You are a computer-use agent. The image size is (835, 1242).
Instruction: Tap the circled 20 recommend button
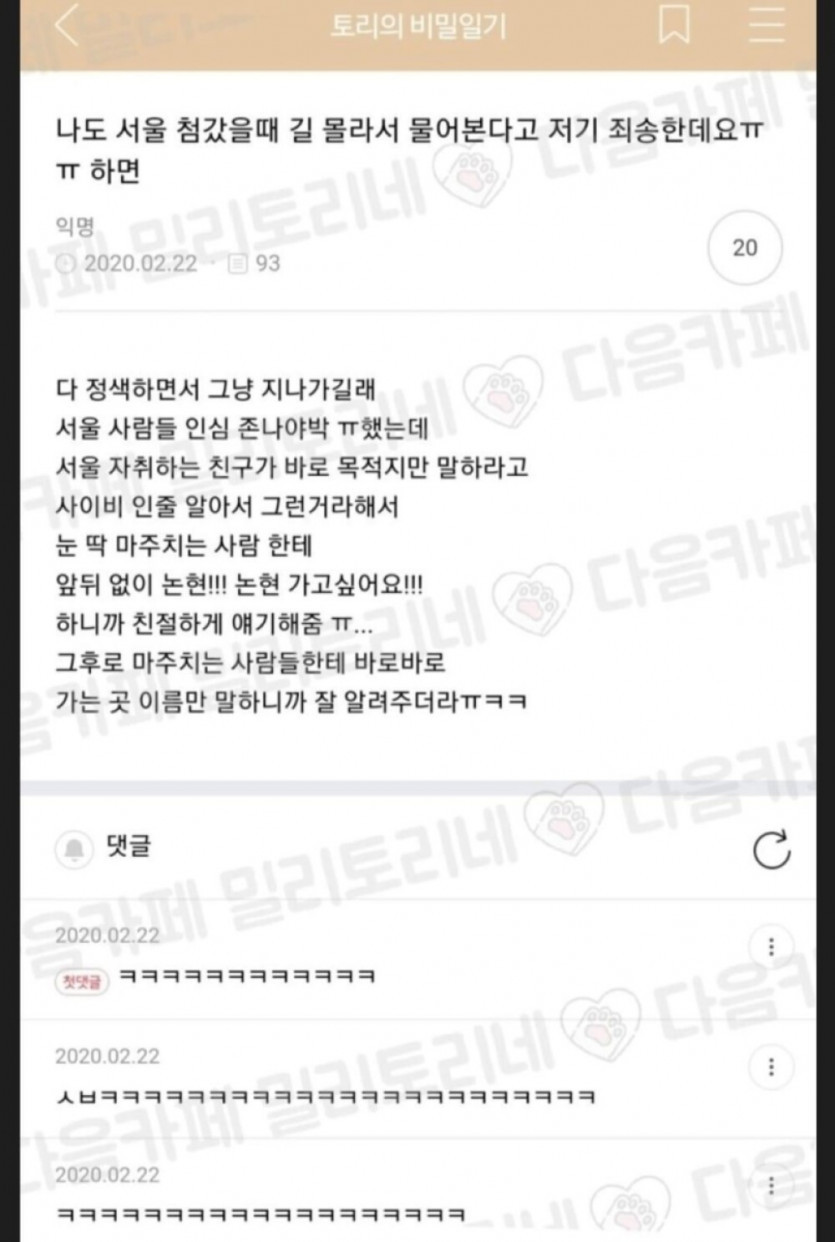coord(745,247)
